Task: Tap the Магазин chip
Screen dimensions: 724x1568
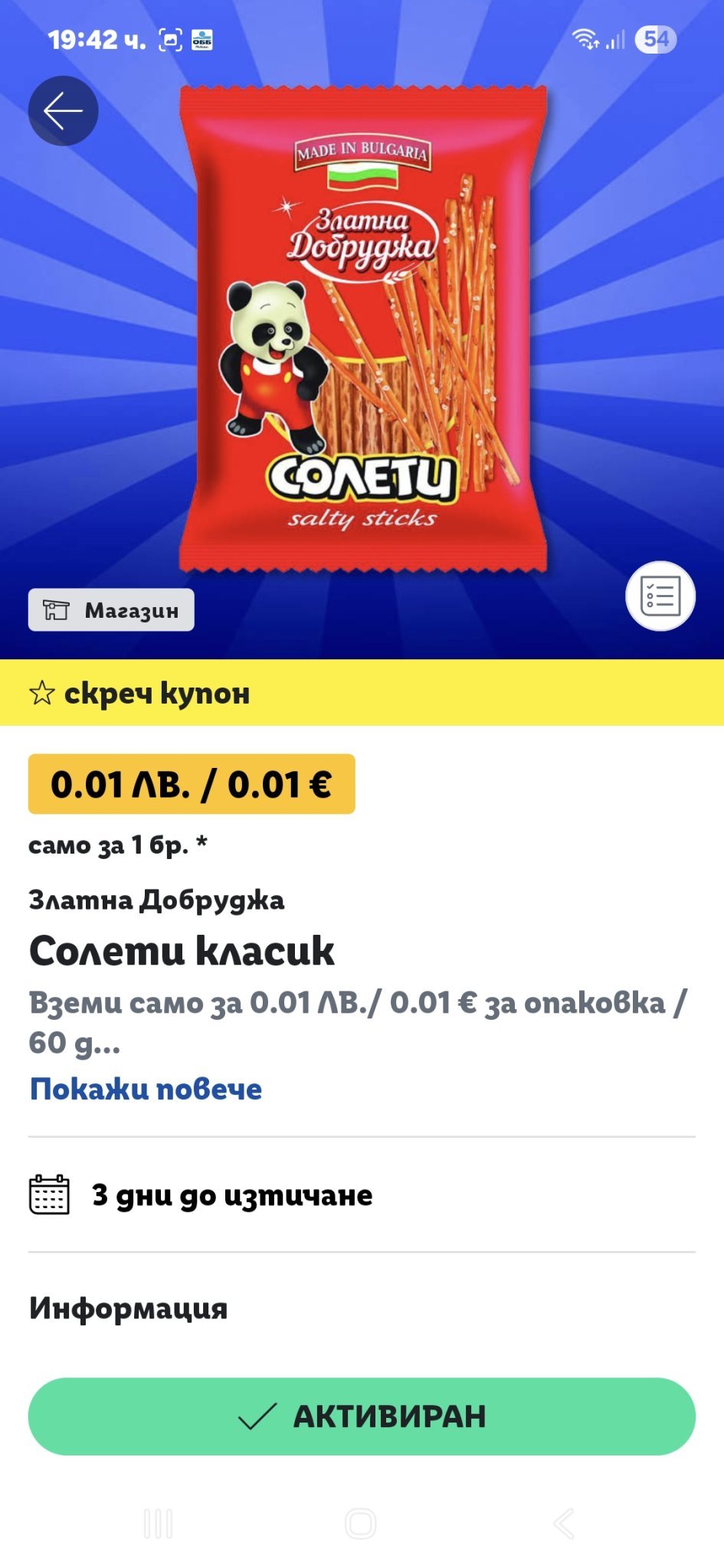Action: 111,610
